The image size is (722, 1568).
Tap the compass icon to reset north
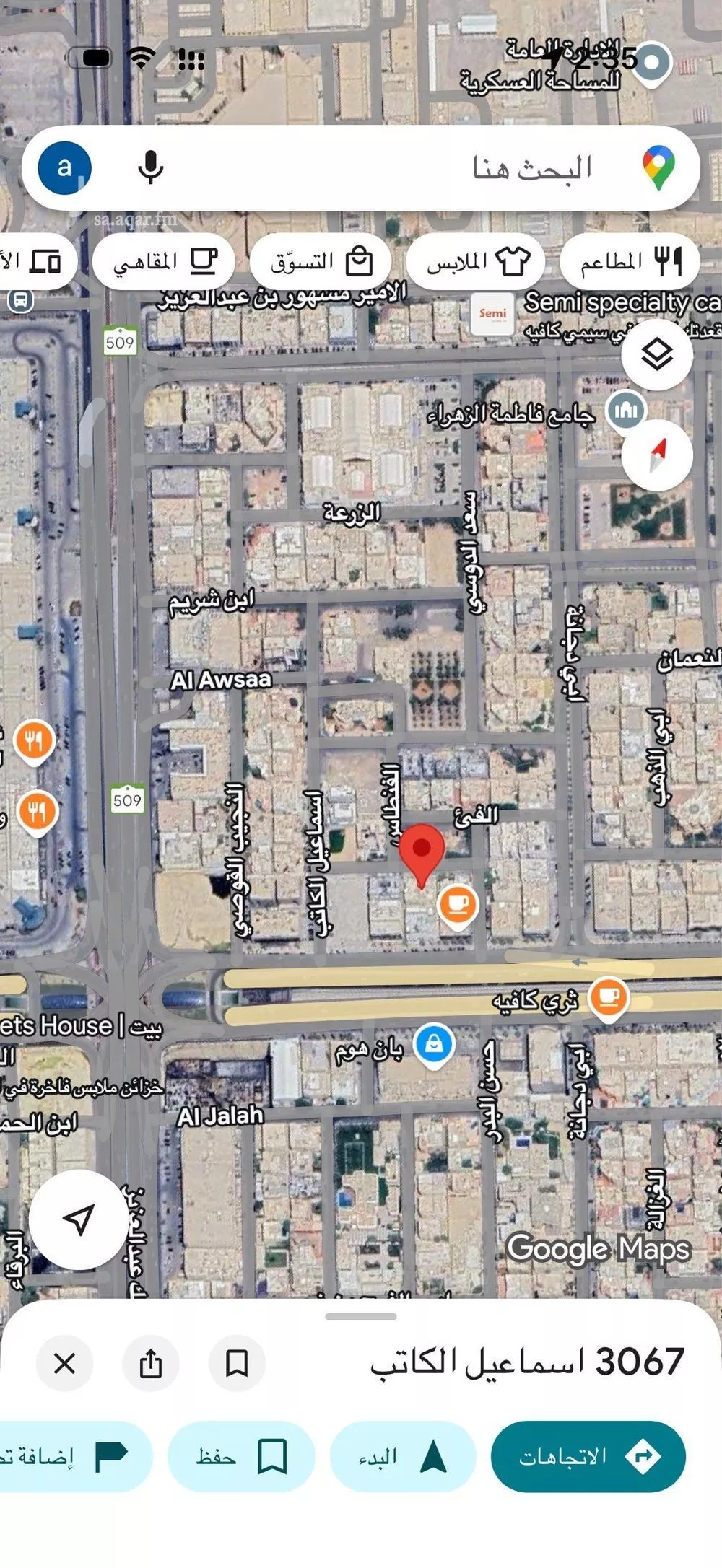(x=657, y=453)
